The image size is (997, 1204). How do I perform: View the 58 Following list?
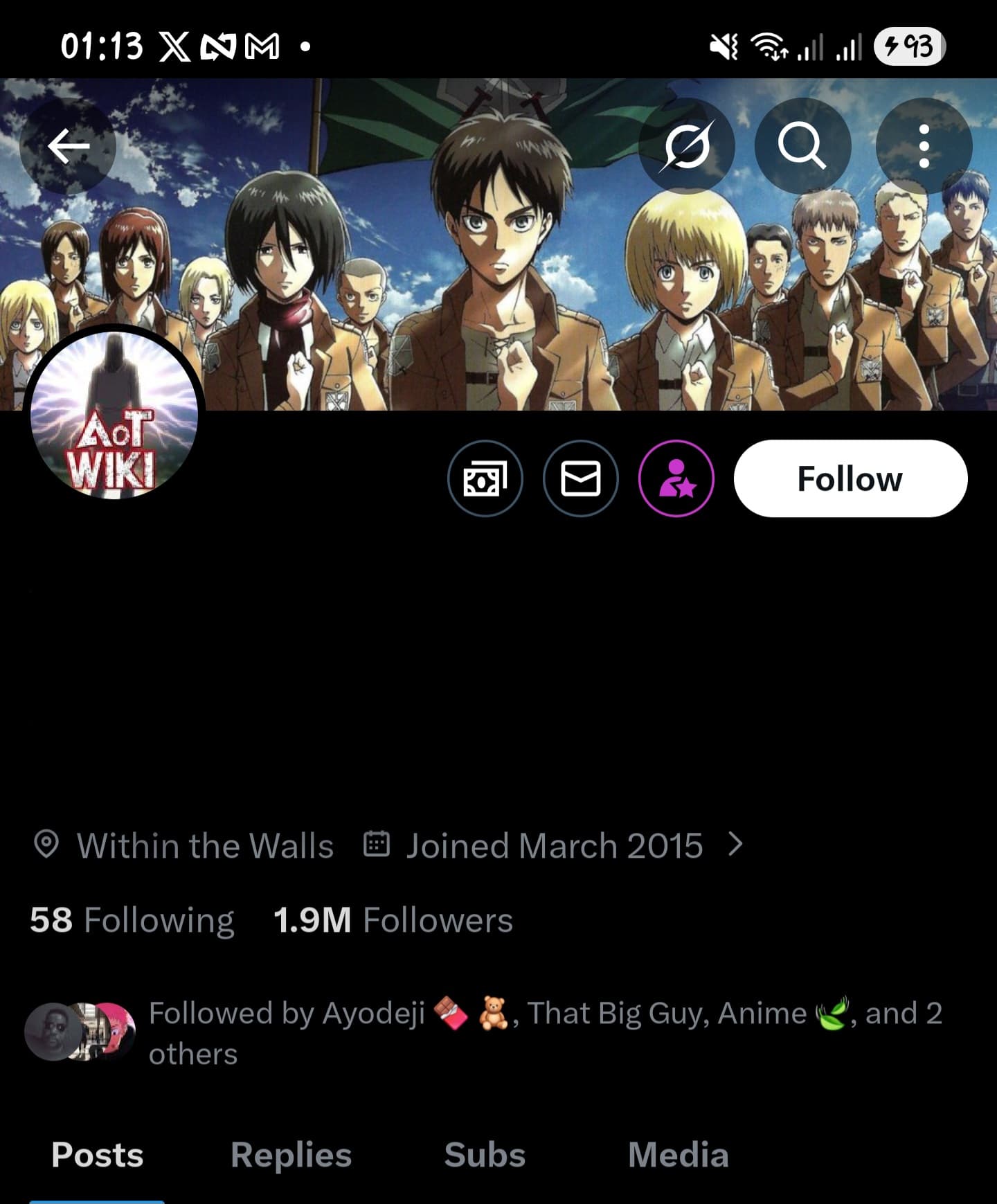(132, 920)
